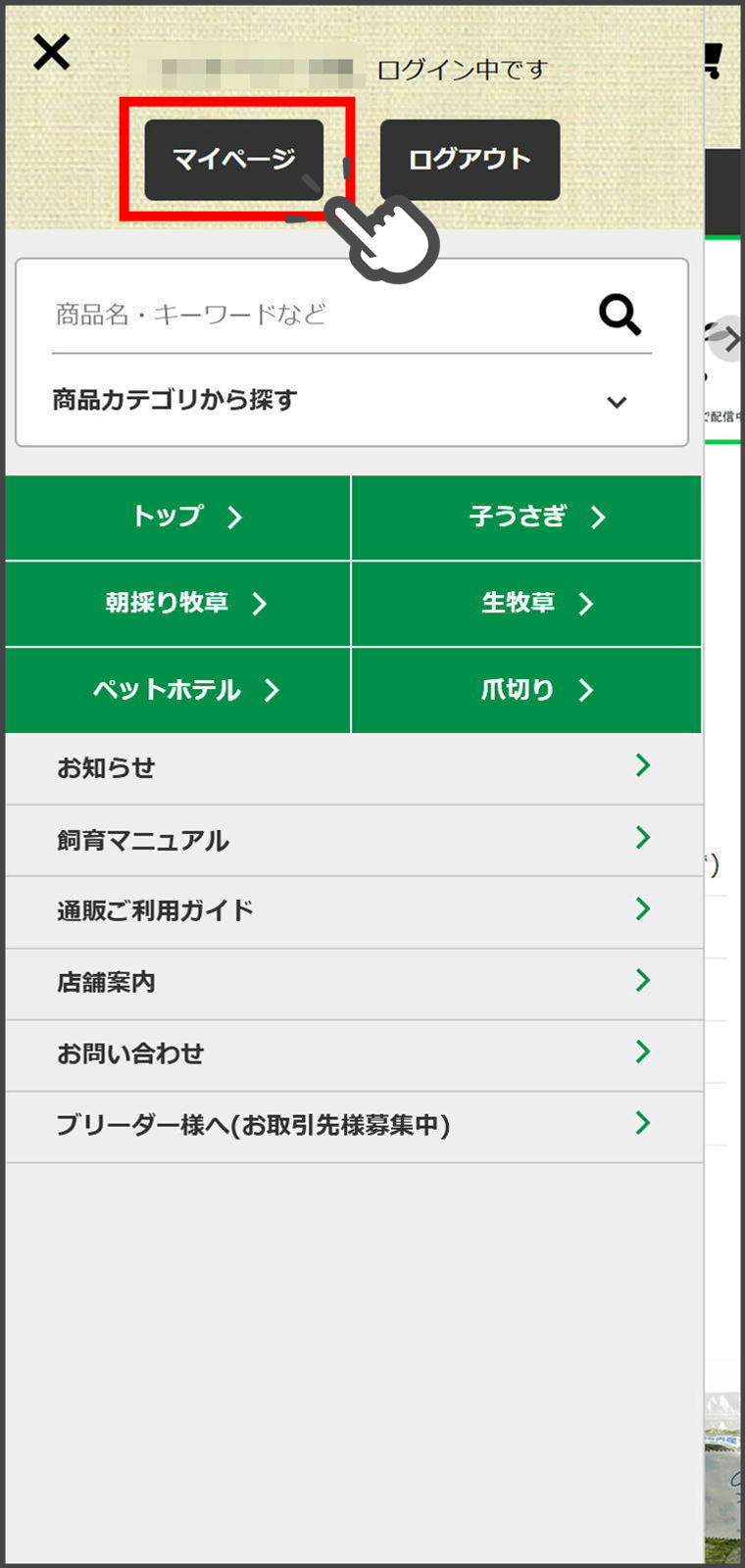This screenshot has width=745, height=1568.
Task: Focus the 商品名・キーワード search field
Action: click(x=314, y=315)
